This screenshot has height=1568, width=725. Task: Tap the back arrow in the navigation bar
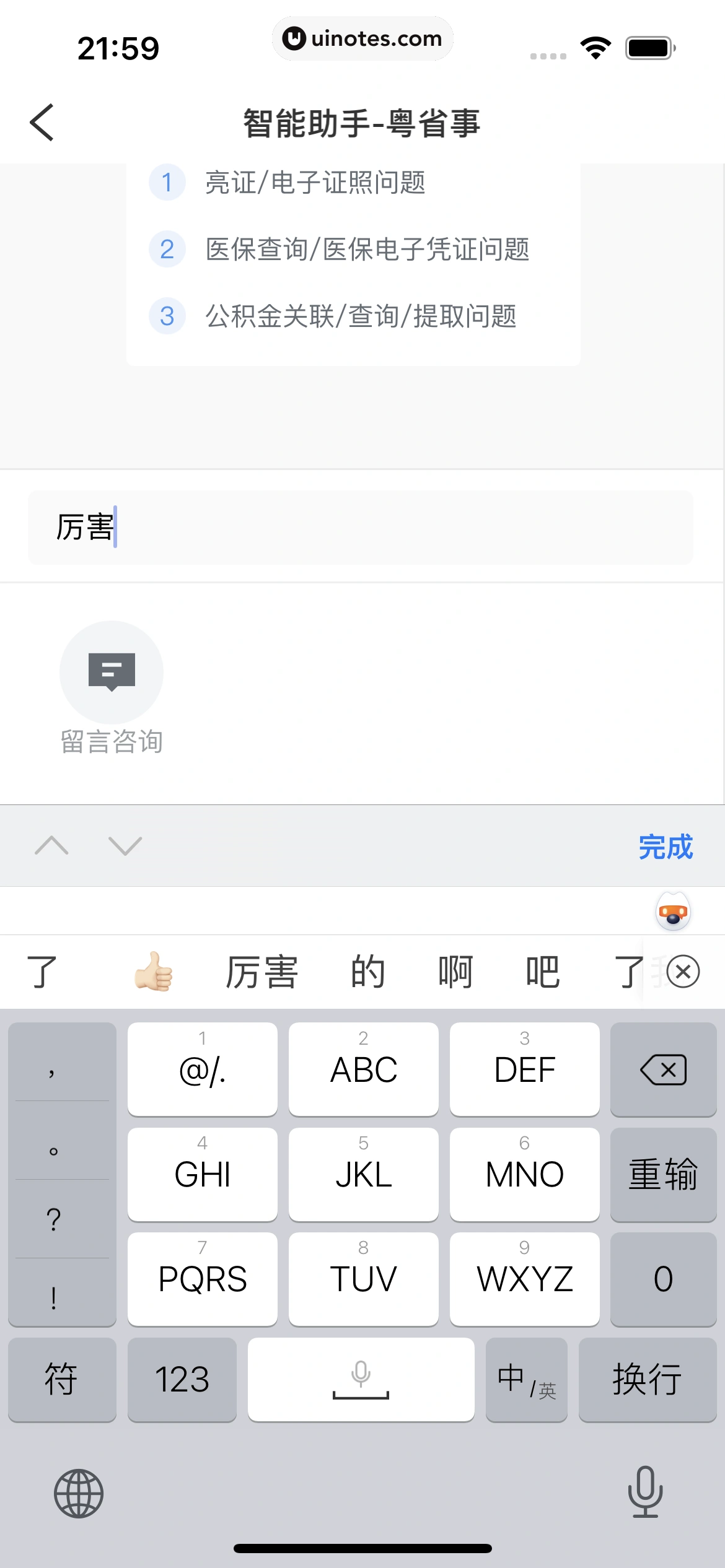(42, 123)
